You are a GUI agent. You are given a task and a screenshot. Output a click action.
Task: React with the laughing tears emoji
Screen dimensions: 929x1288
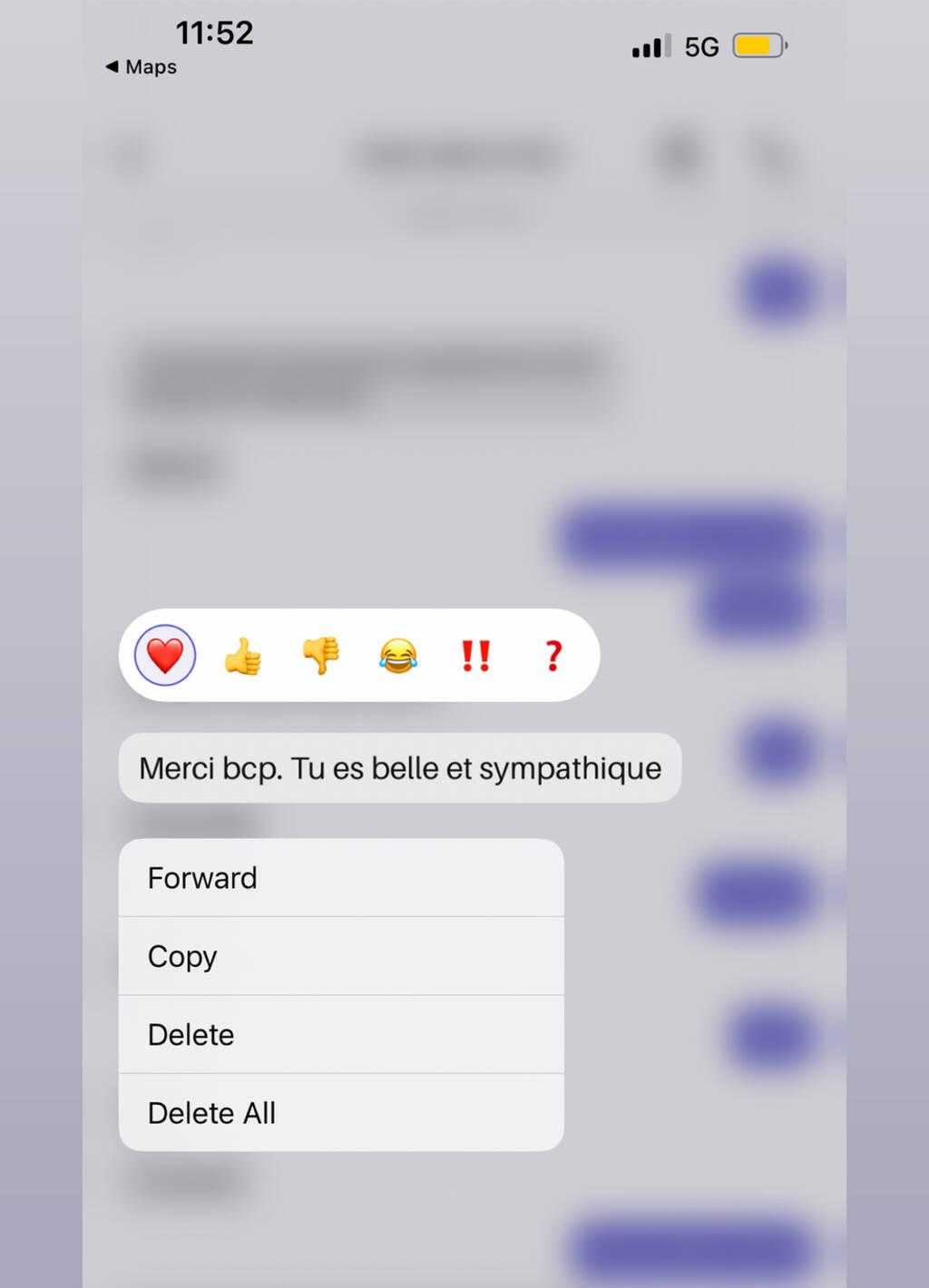click(398, 655)
